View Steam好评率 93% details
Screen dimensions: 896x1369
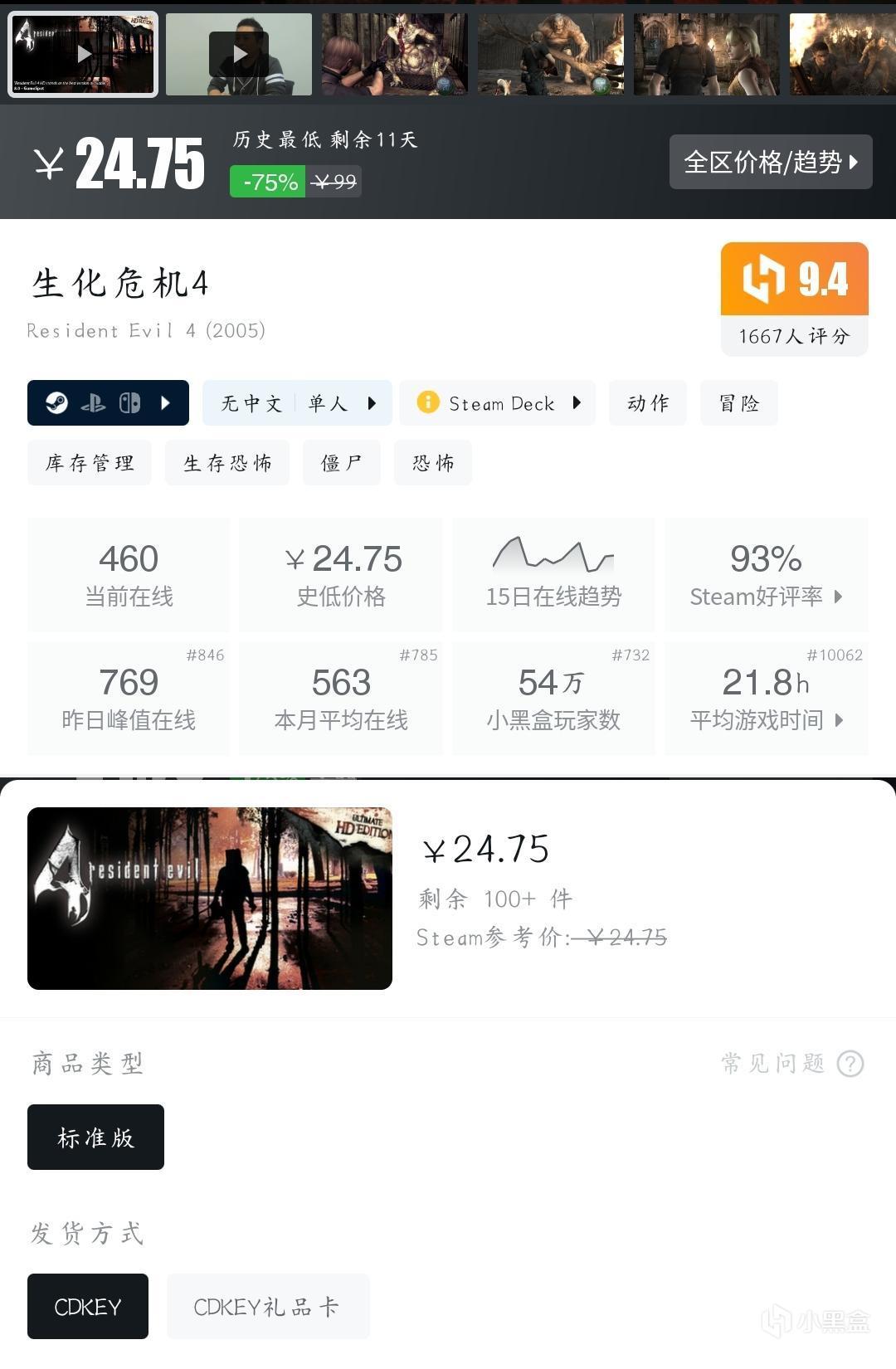[766, 575]
